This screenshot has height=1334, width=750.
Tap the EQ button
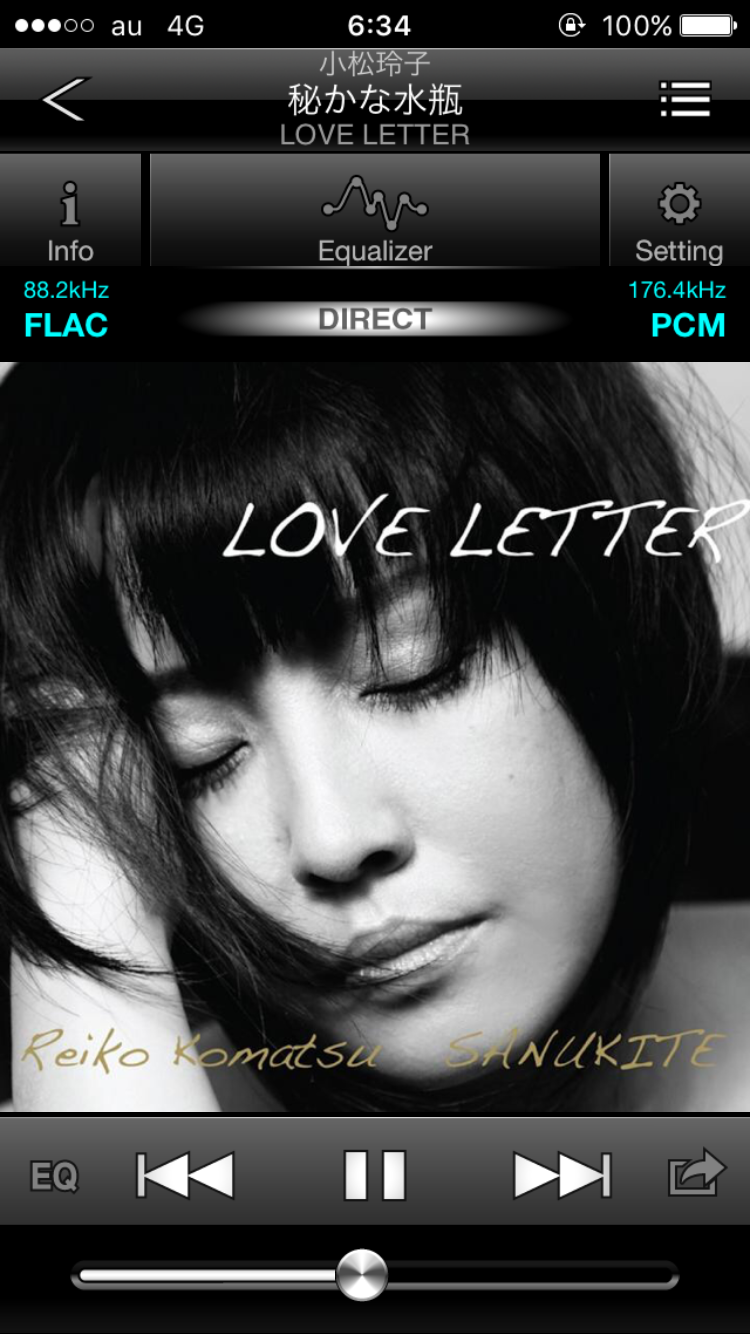[54, 1176]
